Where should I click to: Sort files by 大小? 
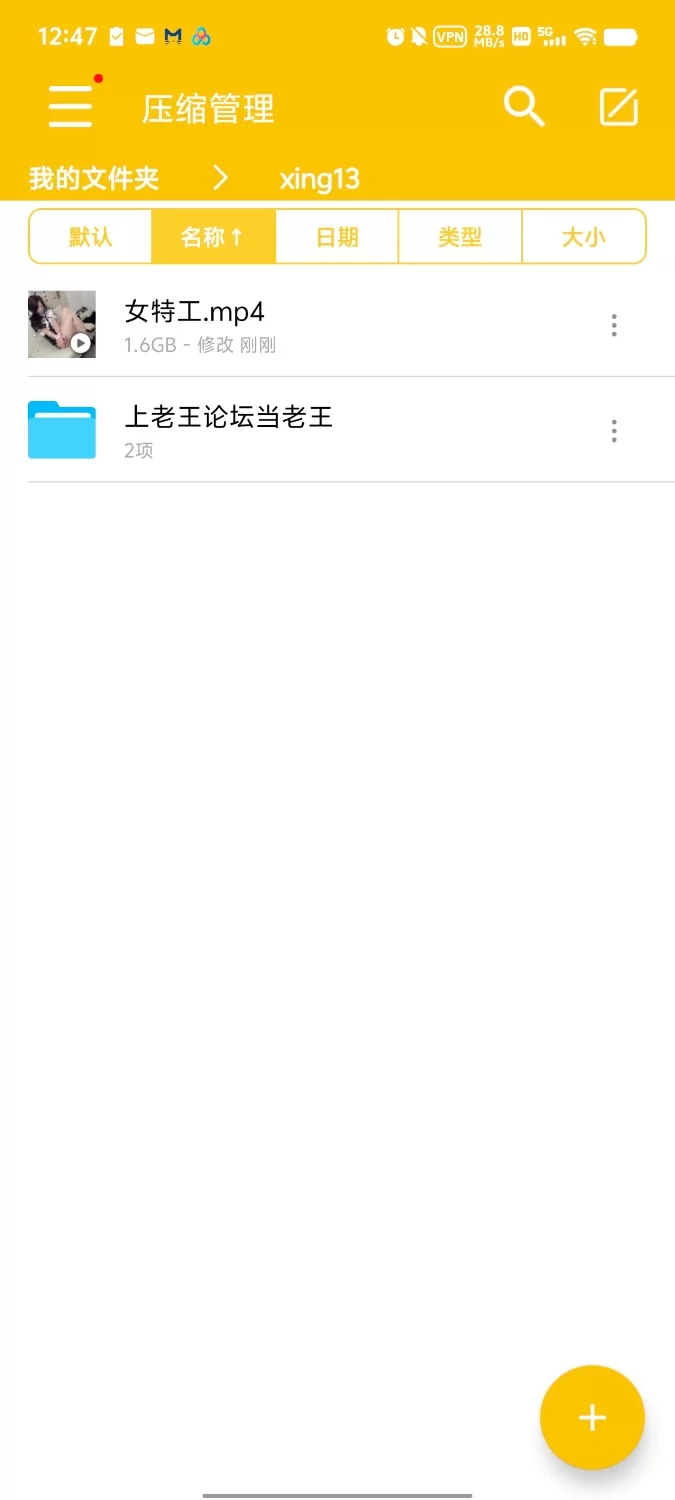[x=584, y=237]
